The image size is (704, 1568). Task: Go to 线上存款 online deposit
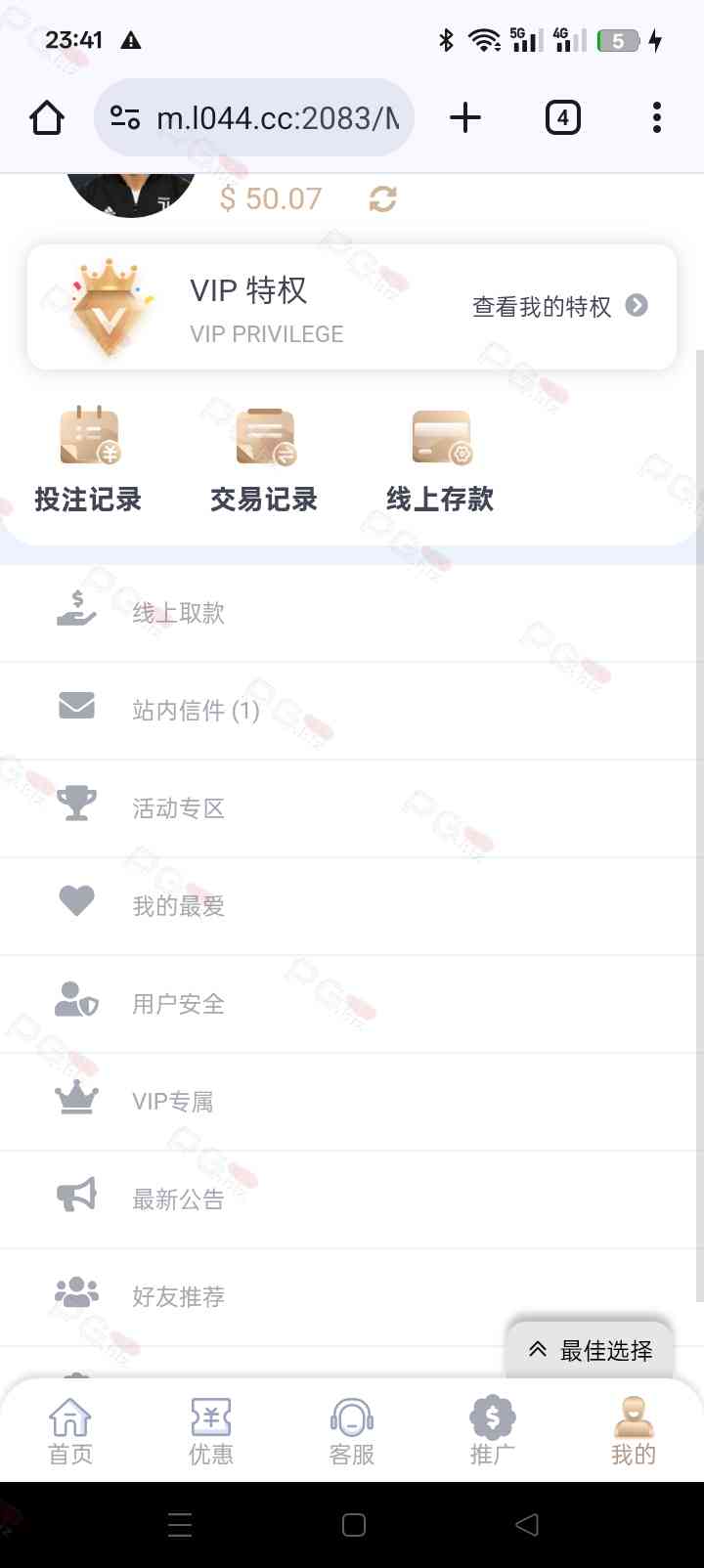pos(440,461)
